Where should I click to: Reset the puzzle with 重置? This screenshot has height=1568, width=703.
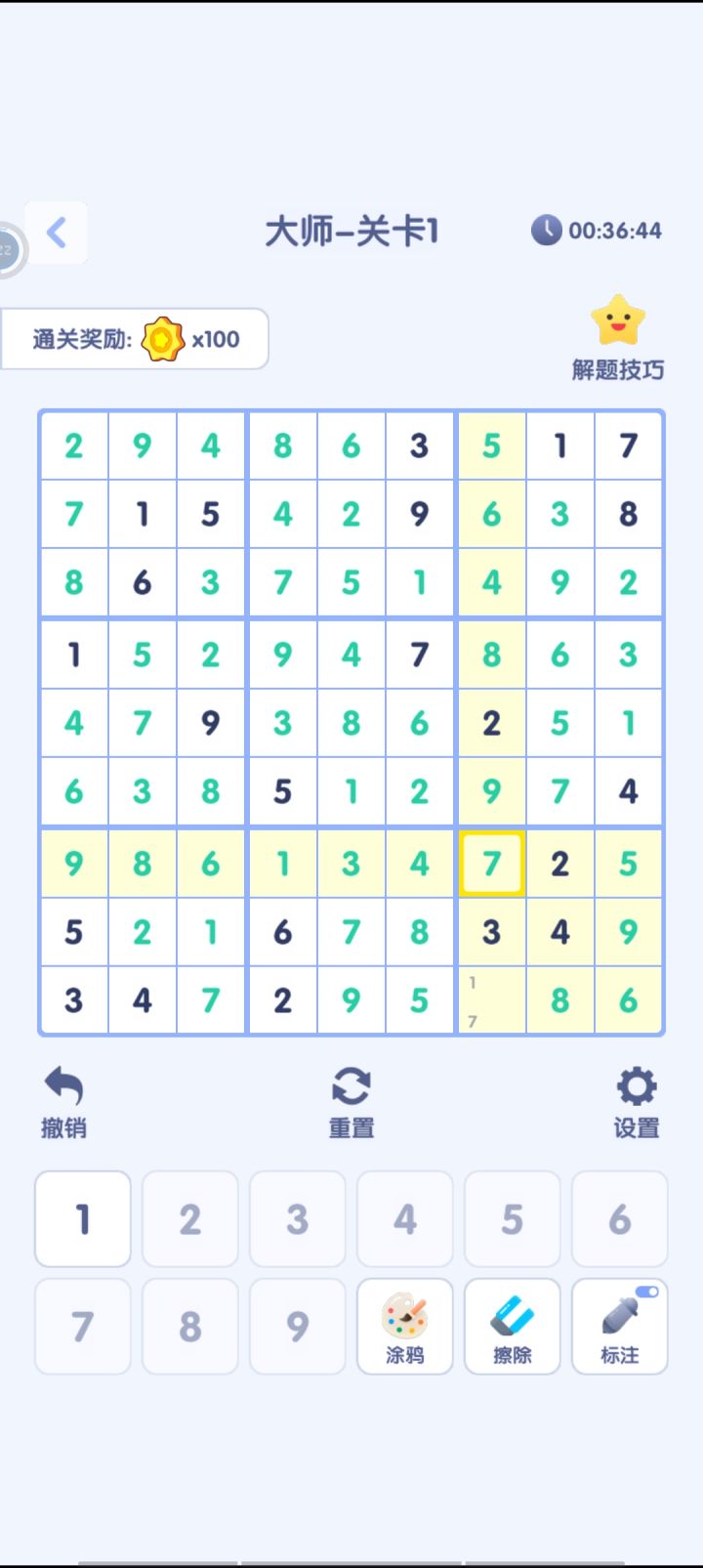pos(351,1102)
